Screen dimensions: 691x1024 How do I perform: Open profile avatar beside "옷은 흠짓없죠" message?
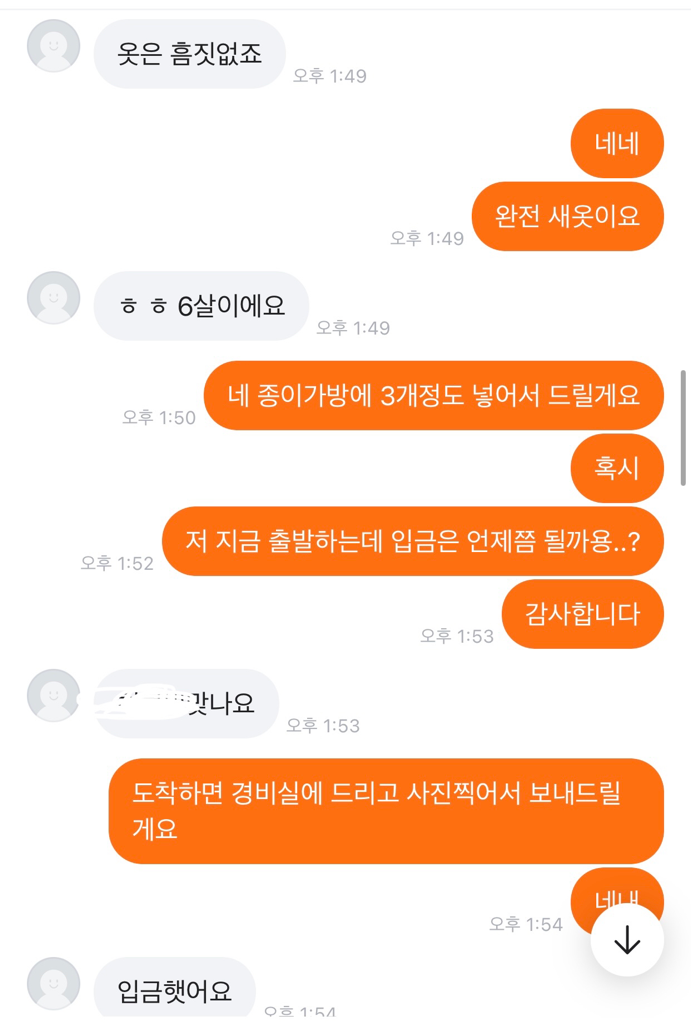tap(53, 46)
